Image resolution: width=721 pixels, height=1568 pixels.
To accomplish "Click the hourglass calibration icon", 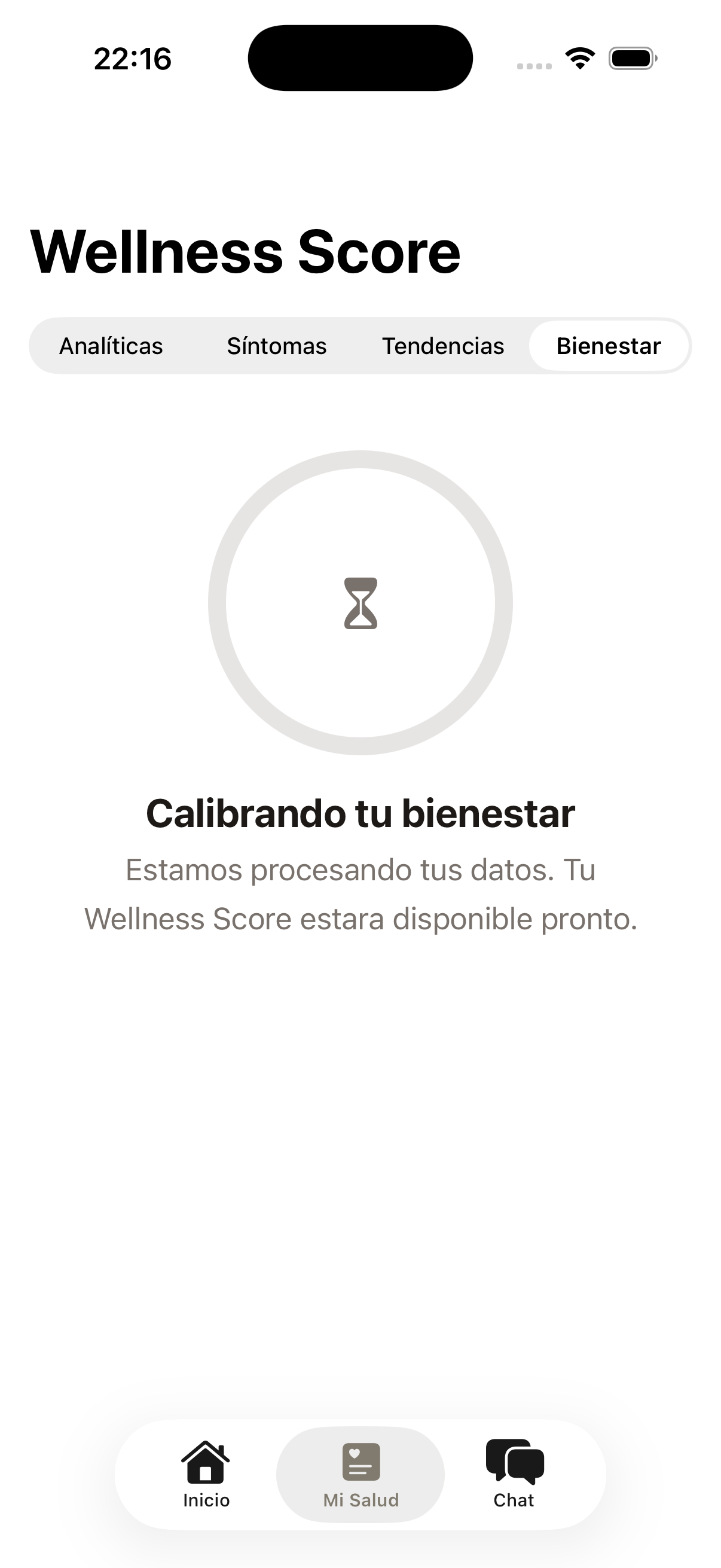I will [x=360, y=602].
